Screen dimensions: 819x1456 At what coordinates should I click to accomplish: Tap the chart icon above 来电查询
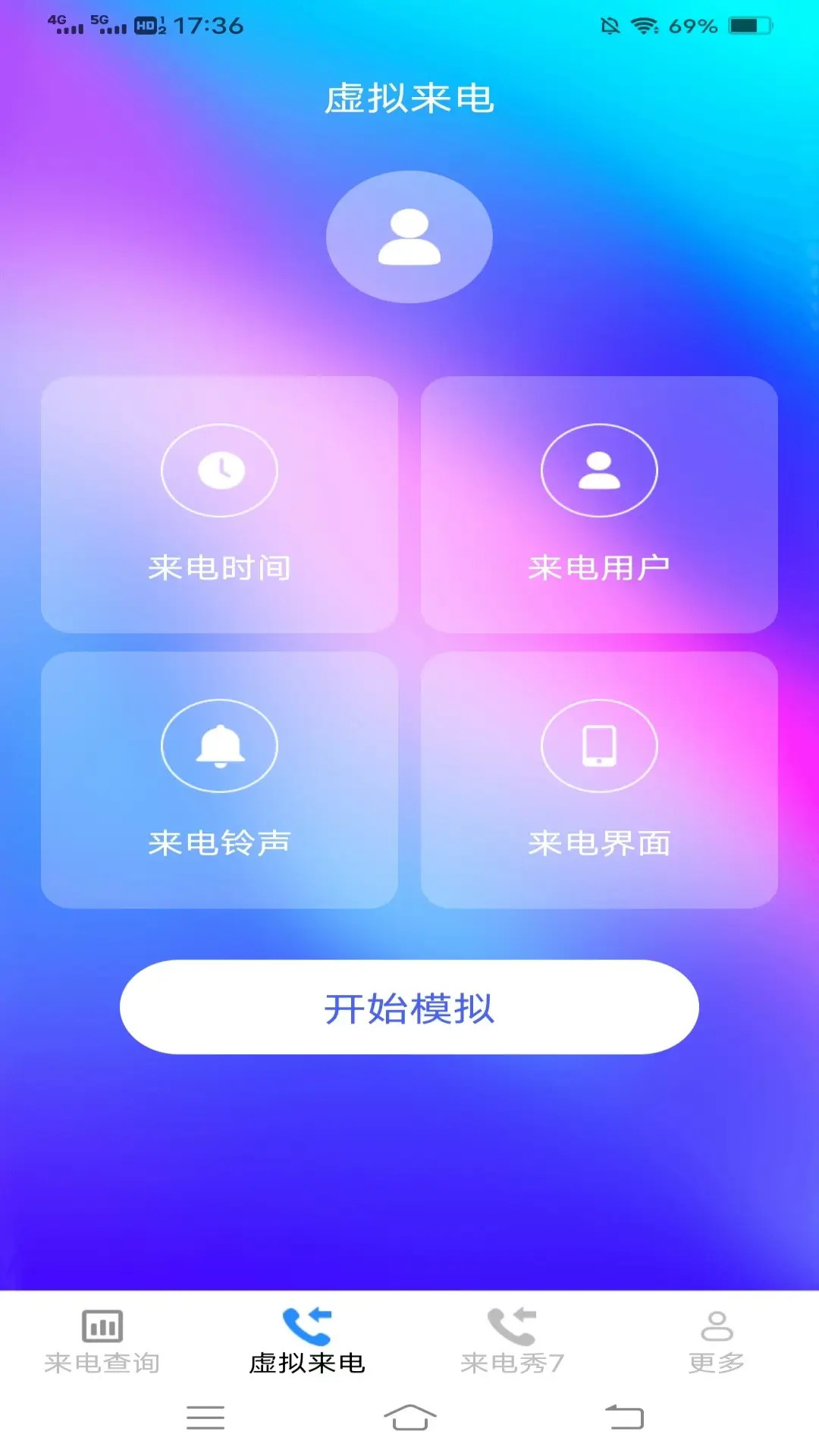point(102,1325)
